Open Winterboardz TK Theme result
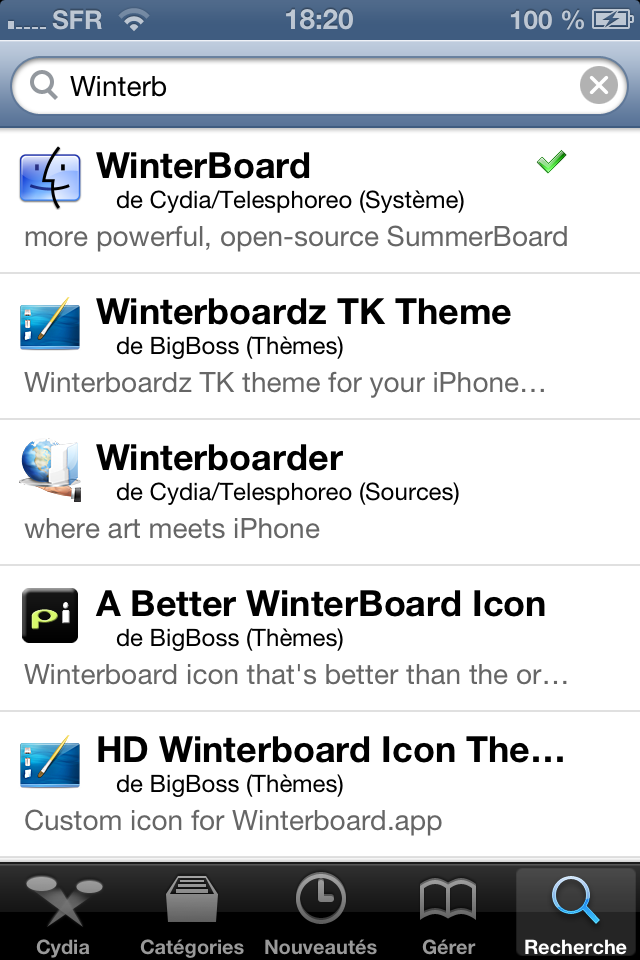 pyautogui.click(x=320, y=346)
